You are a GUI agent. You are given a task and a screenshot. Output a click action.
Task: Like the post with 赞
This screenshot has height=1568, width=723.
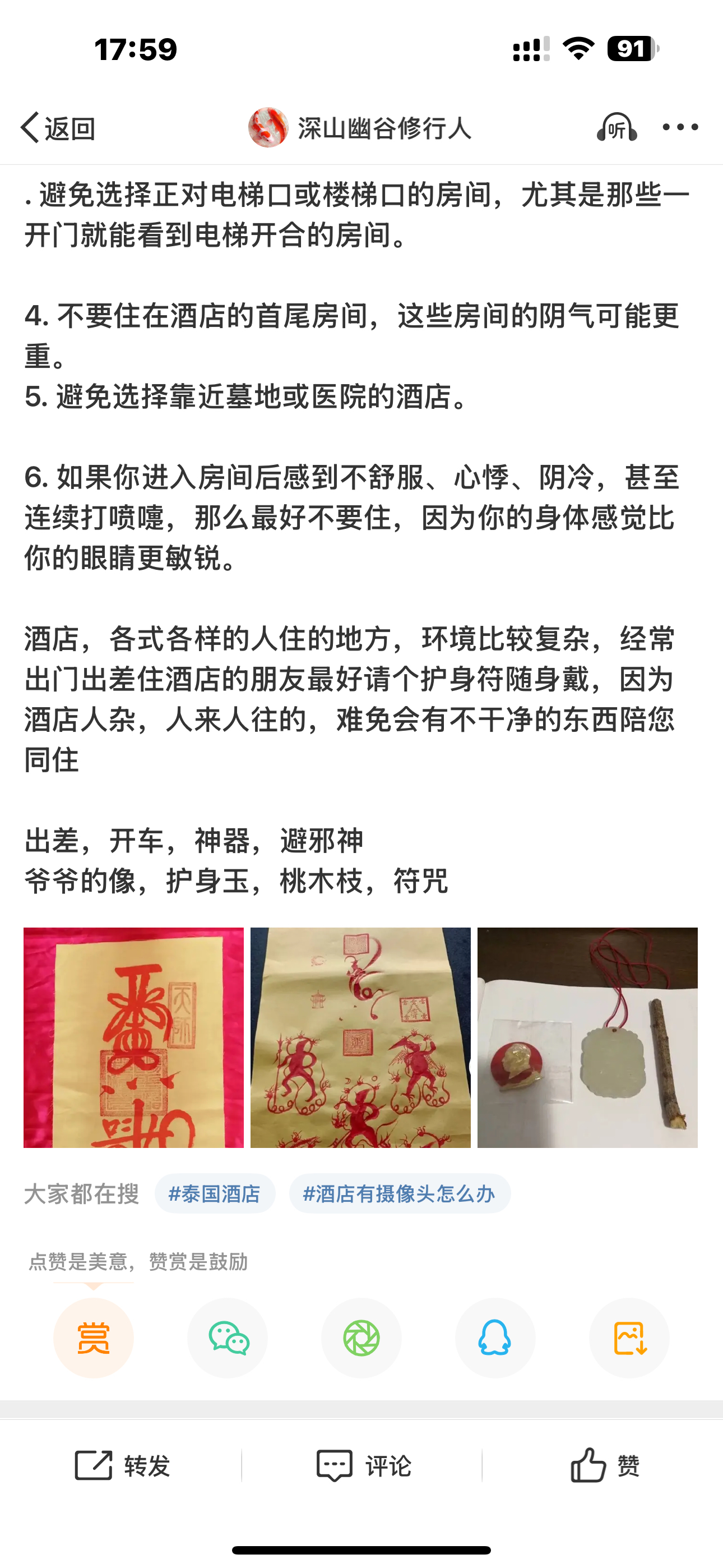pos(605,1465)
